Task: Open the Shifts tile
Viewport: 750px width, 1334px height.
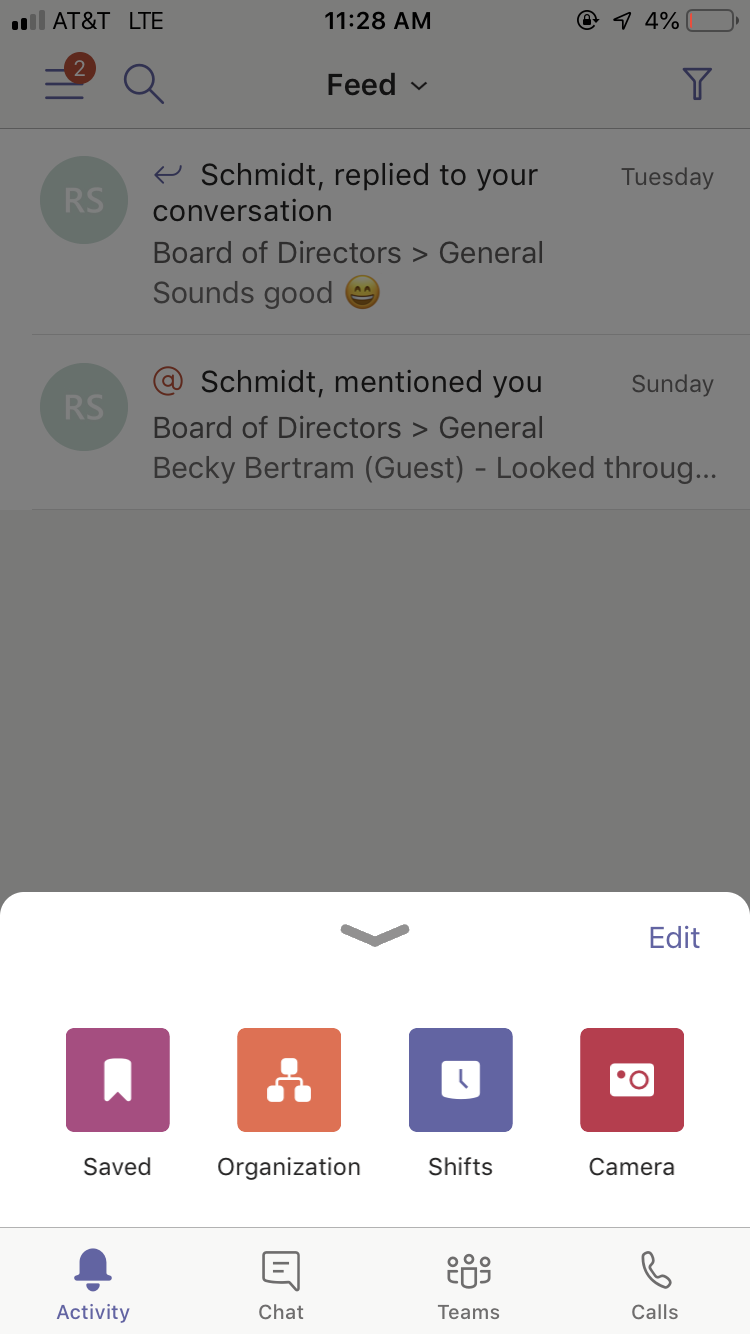Action: point(460,1080)
